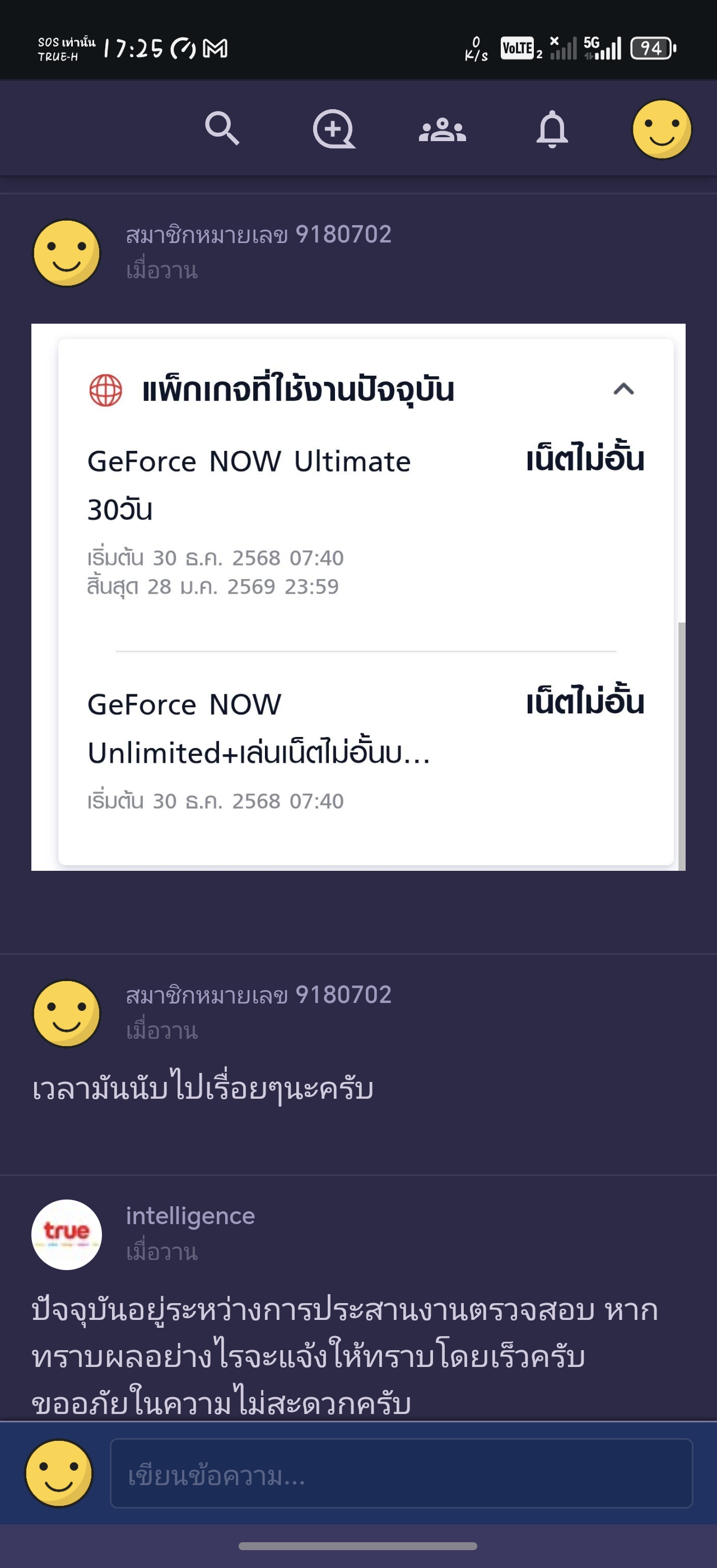Open the community groups icon
Viewport: 717px width, 1568px height.
point(443,130)
